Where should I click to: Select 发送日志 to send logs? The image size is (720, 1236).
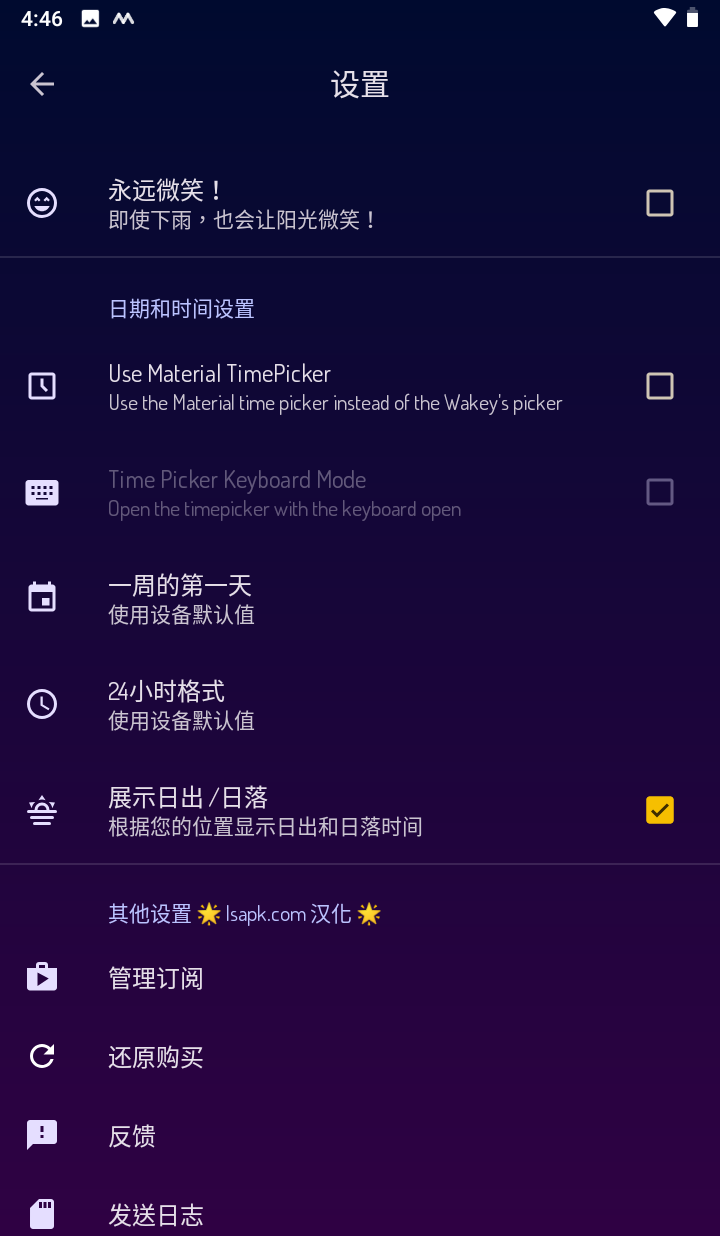point(156,1214)
